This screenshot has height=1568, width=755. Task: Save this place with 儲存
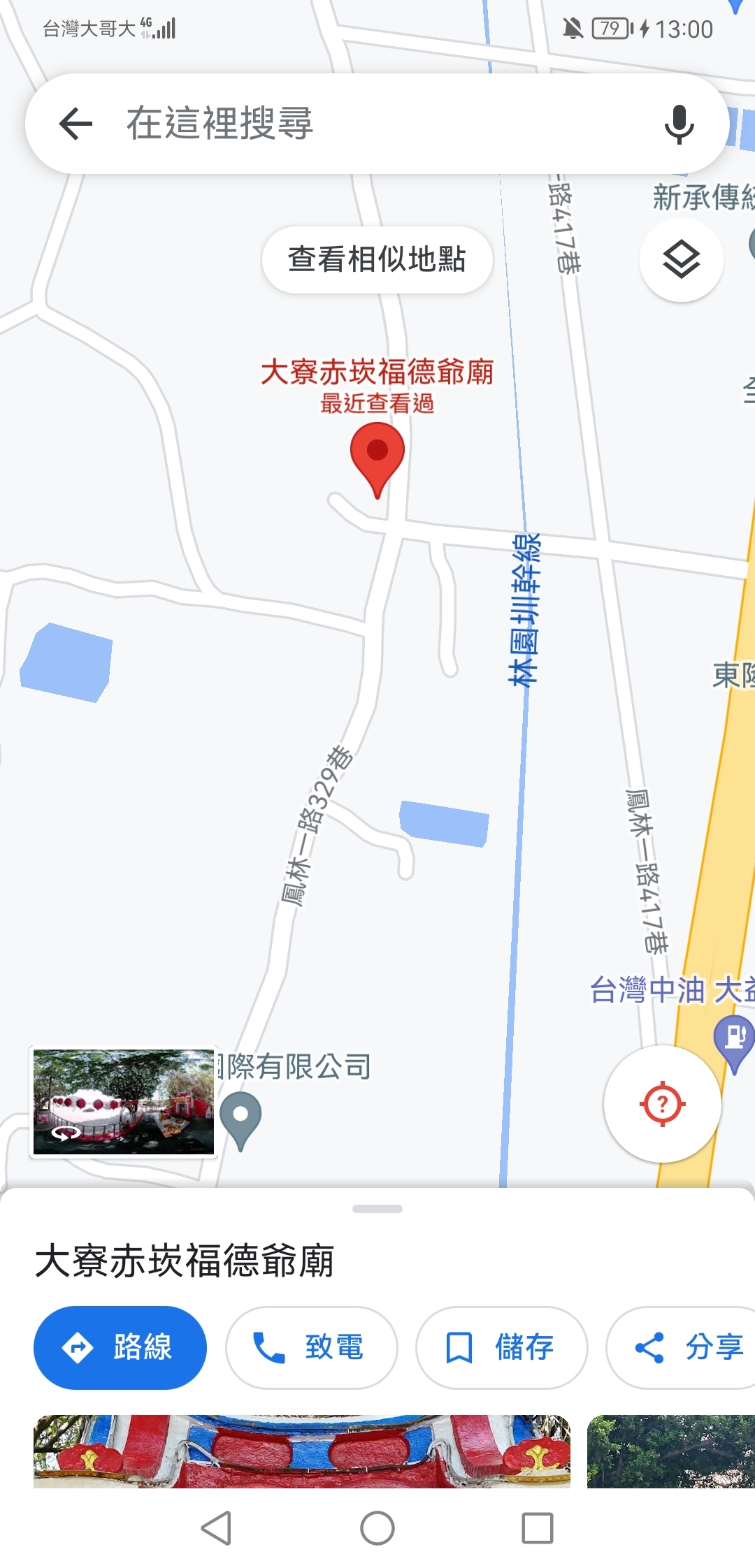[x=501, y=1347]
